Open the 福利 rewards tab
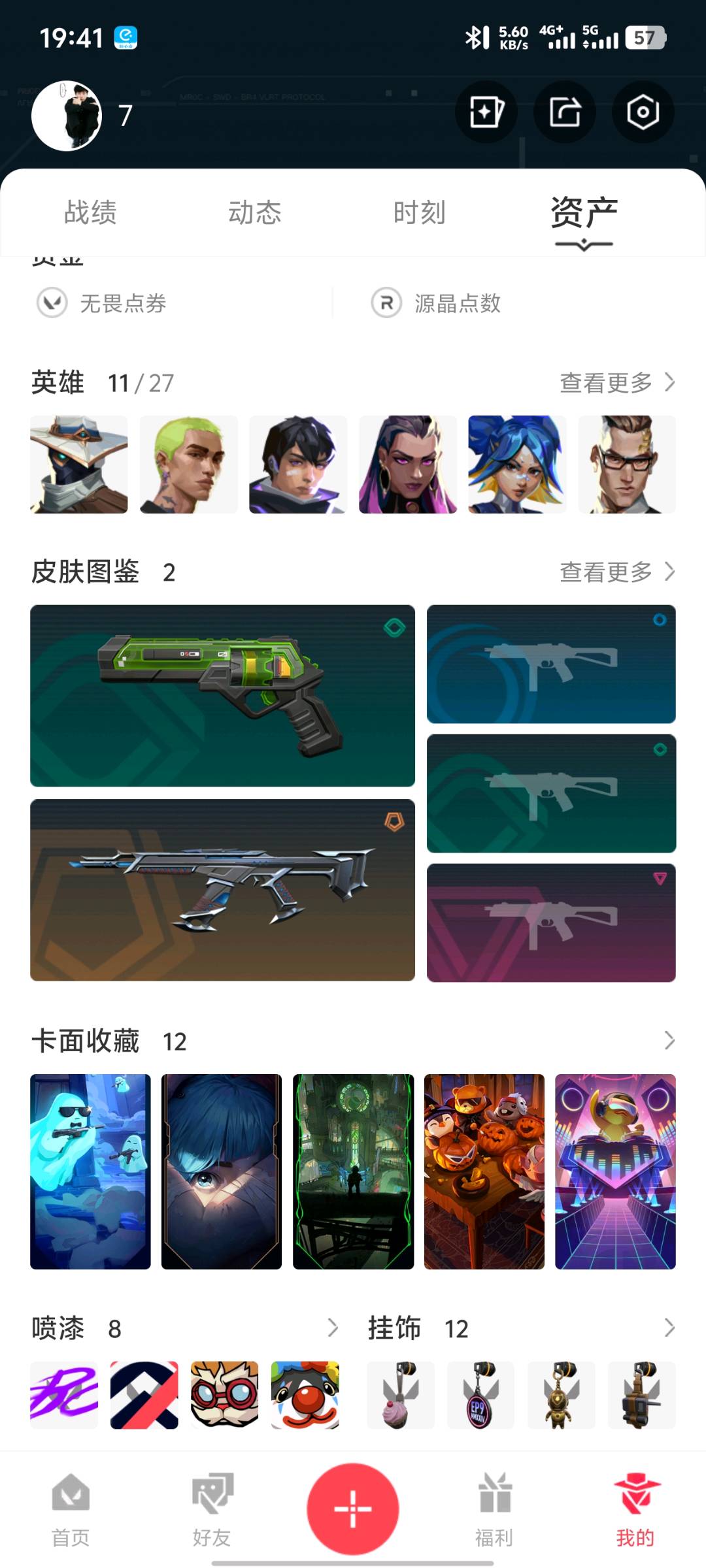 [494, 1510]
